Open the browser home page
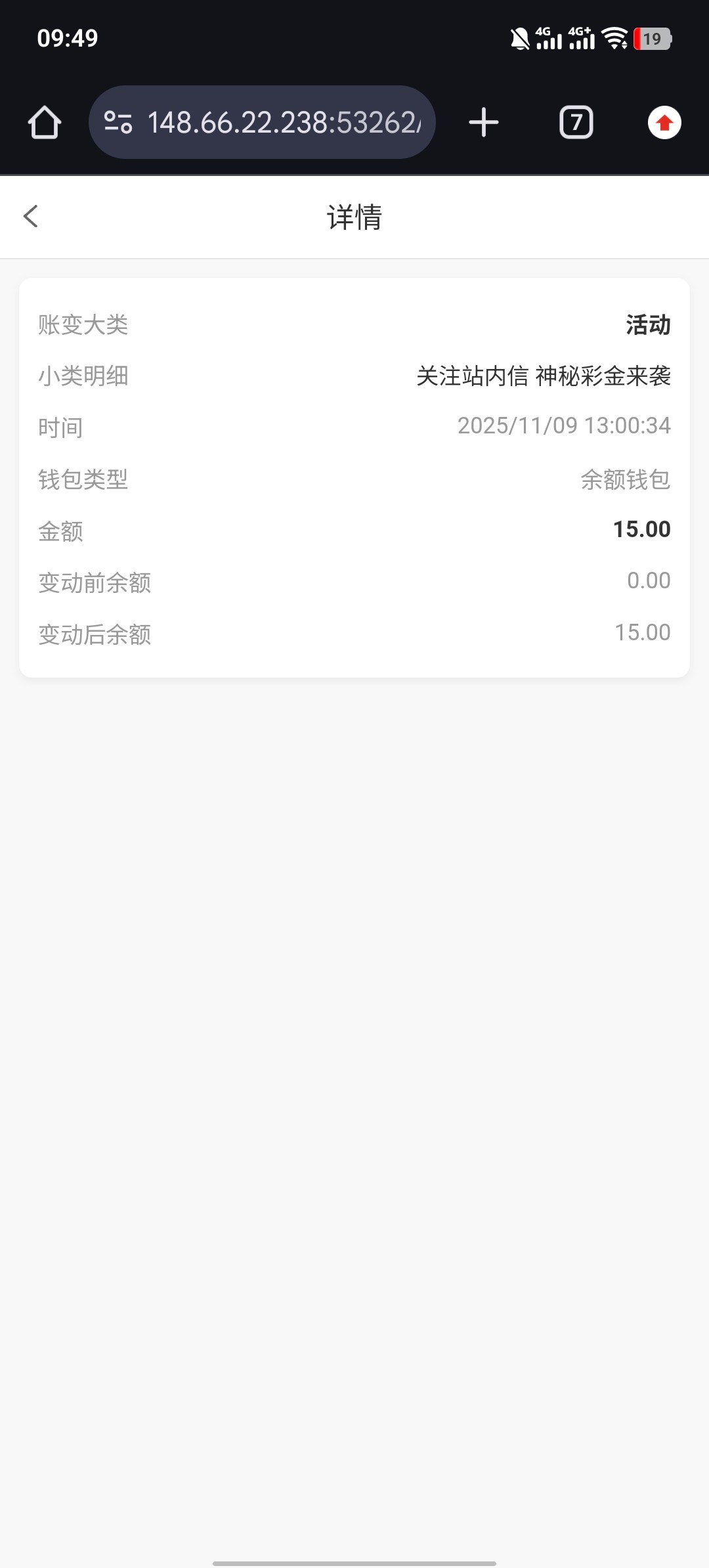 [x=45, y=123]
